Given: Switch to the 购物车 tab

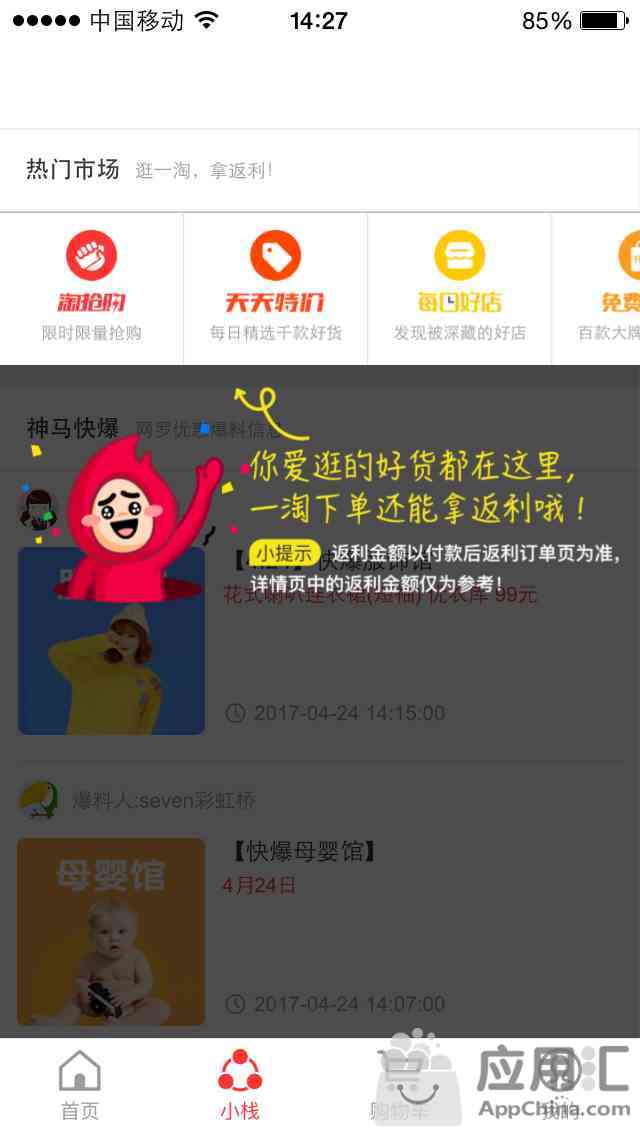Looking at the screenshot, I should click(400, 1085).
